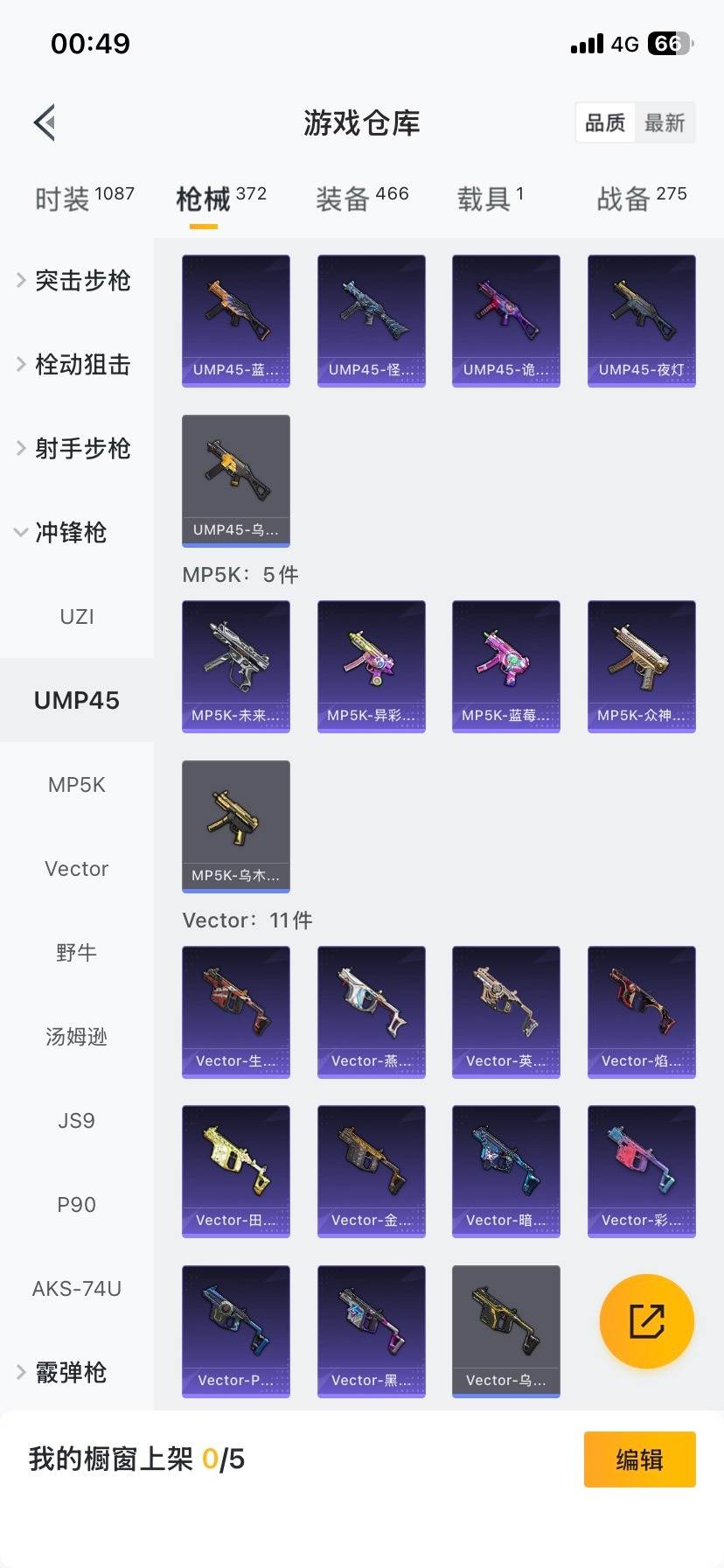Tap the 编辑 button
Image resolution: width=724 pixels, height=1568 pixels.
point(639,1459)
